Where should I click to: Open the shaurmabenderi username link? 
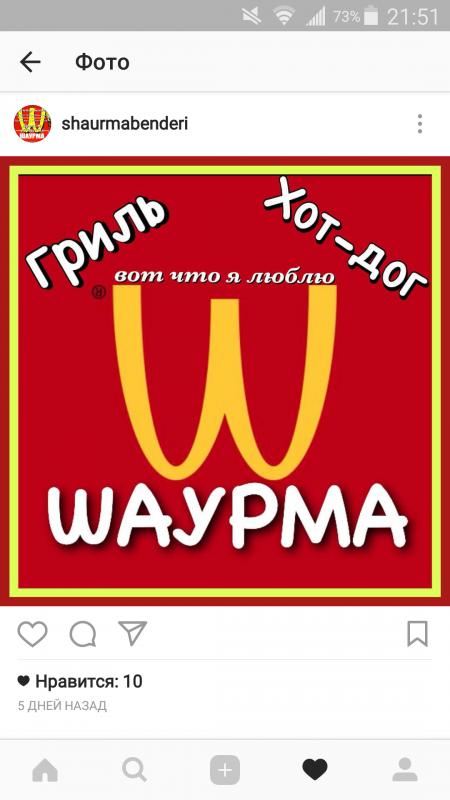[124, 124]
